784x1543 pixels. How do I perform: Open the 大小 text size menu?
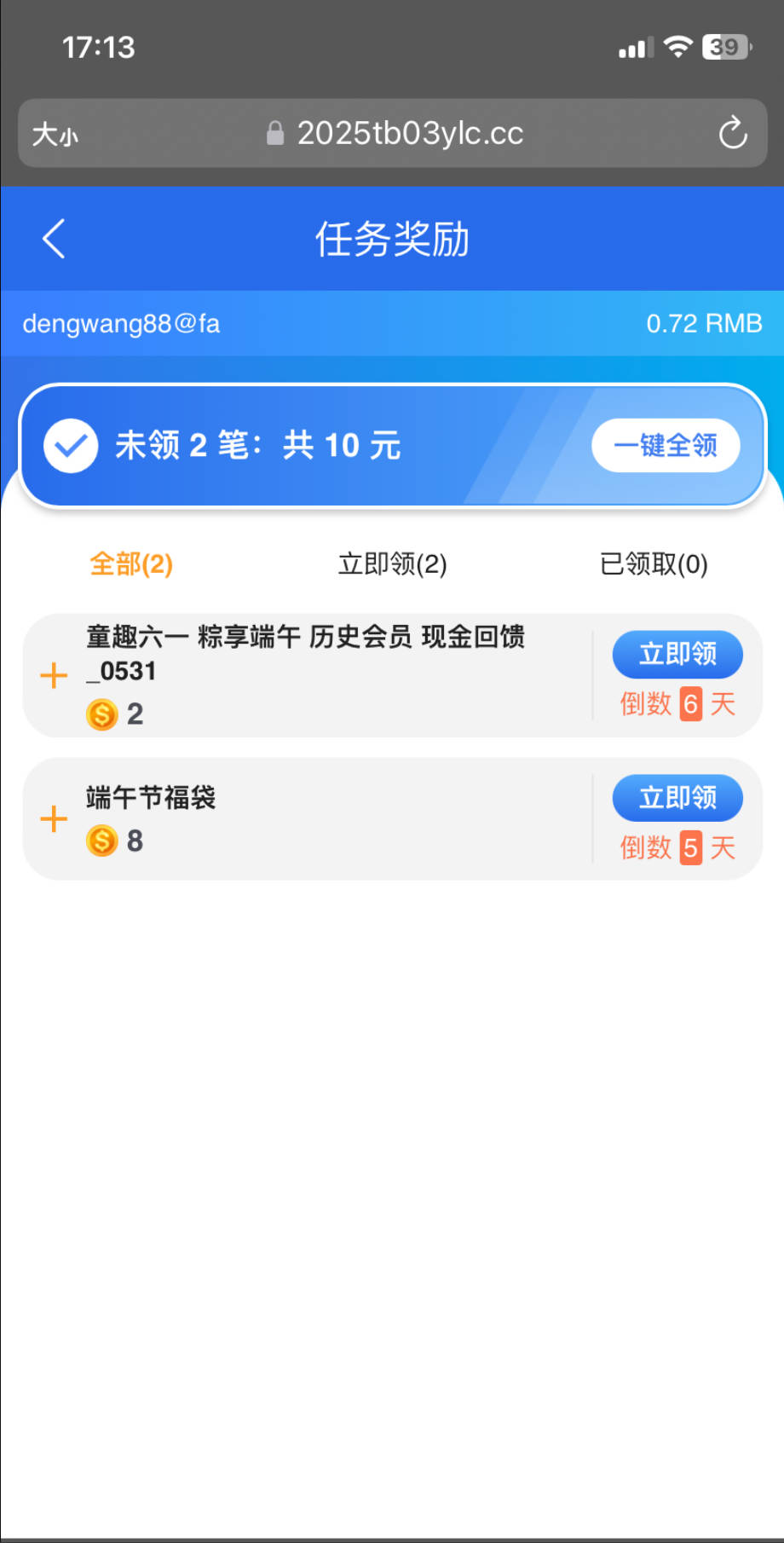tap(55, 135)
